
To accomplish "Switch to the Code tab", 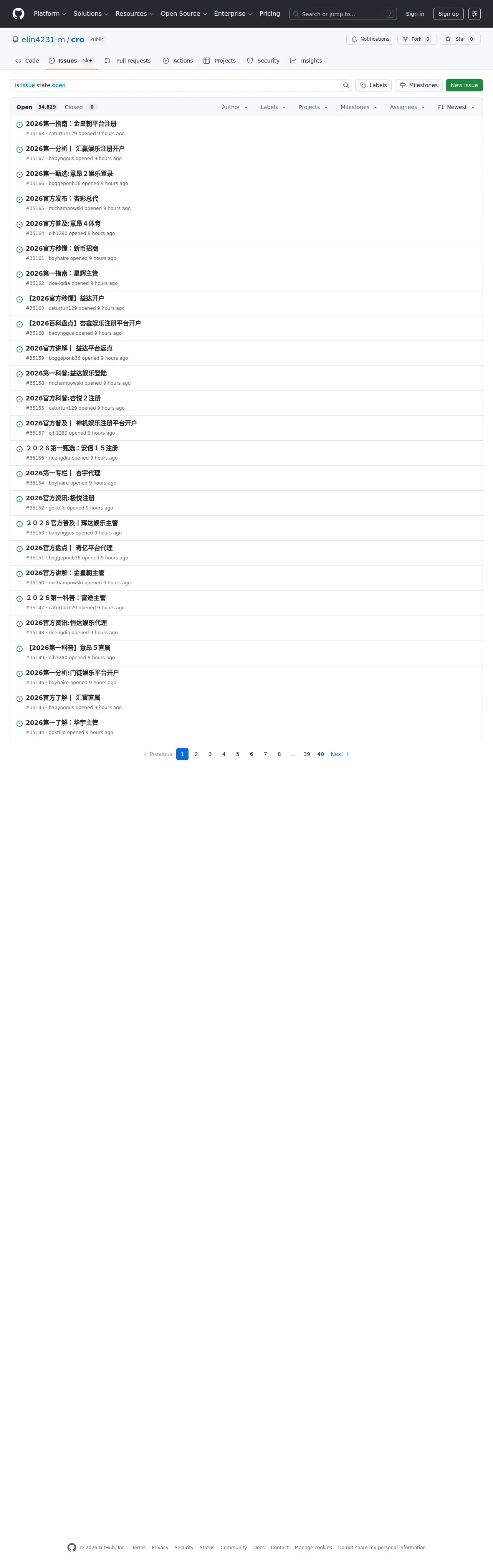I will coord(27,61).
